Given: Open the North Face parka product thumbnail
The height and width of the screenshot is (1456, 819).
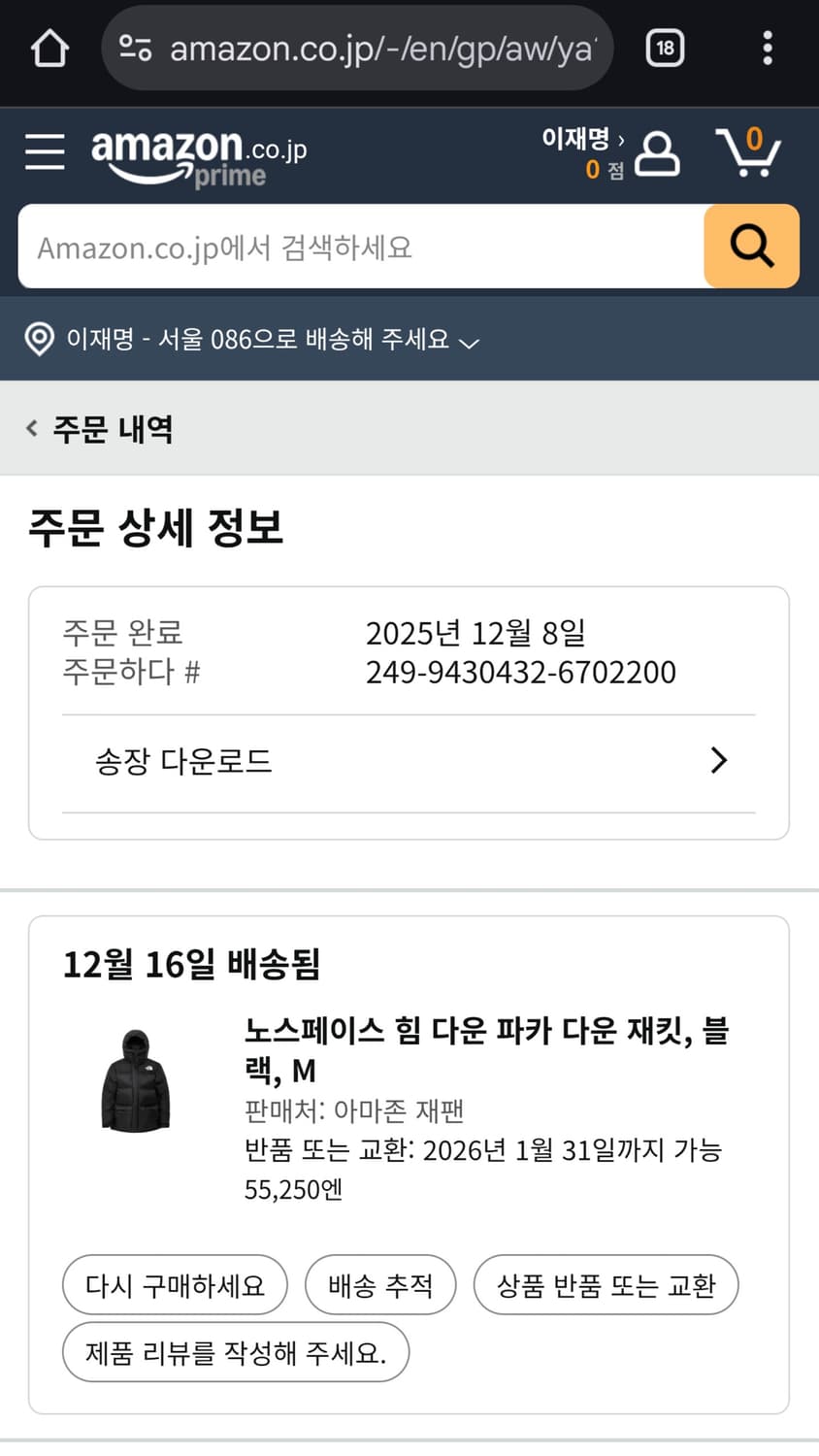Looking at the screenshot, I should pos(134,1077).
